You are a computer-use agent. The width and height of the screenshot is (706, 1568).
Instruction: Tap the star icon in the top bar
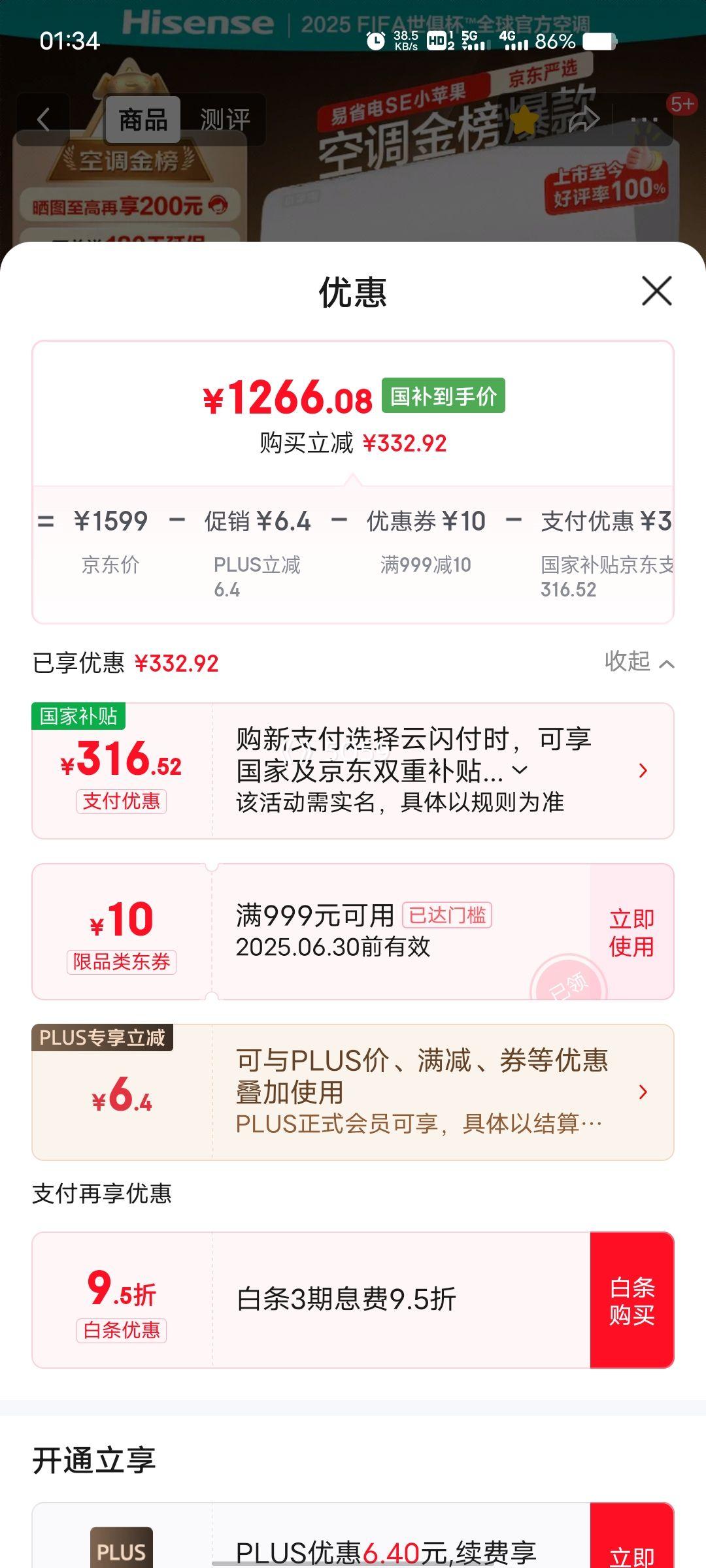pyautogui.click(x=523, y=119)
